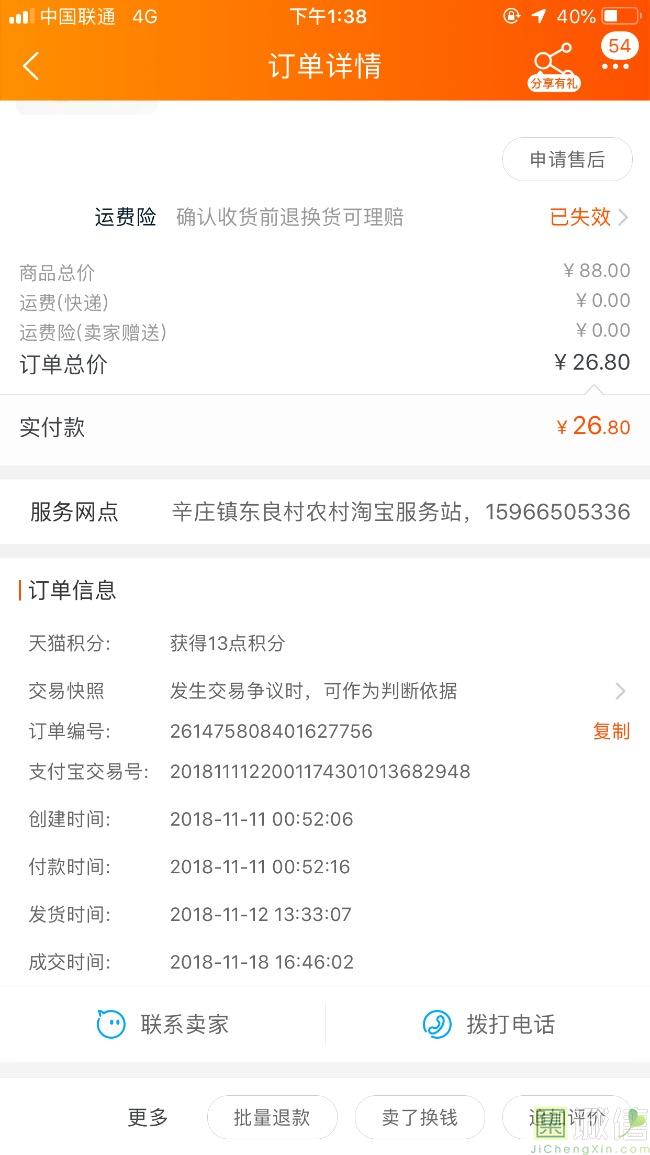The width and height of the screenshot is (650, 1155).
Task: Open the 运费险 row marked 已失效
Action: [x=589, y=217]
